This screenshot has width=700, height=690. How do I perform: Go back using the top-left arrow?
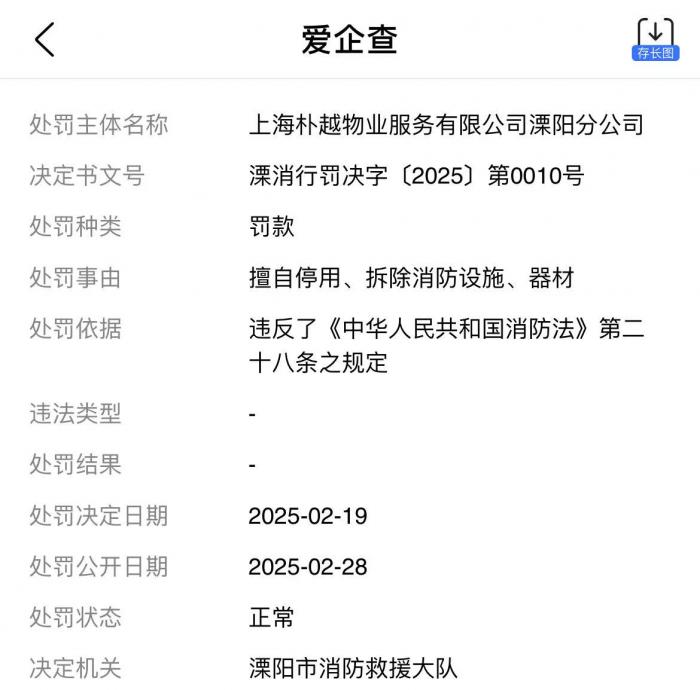(44, 39)
